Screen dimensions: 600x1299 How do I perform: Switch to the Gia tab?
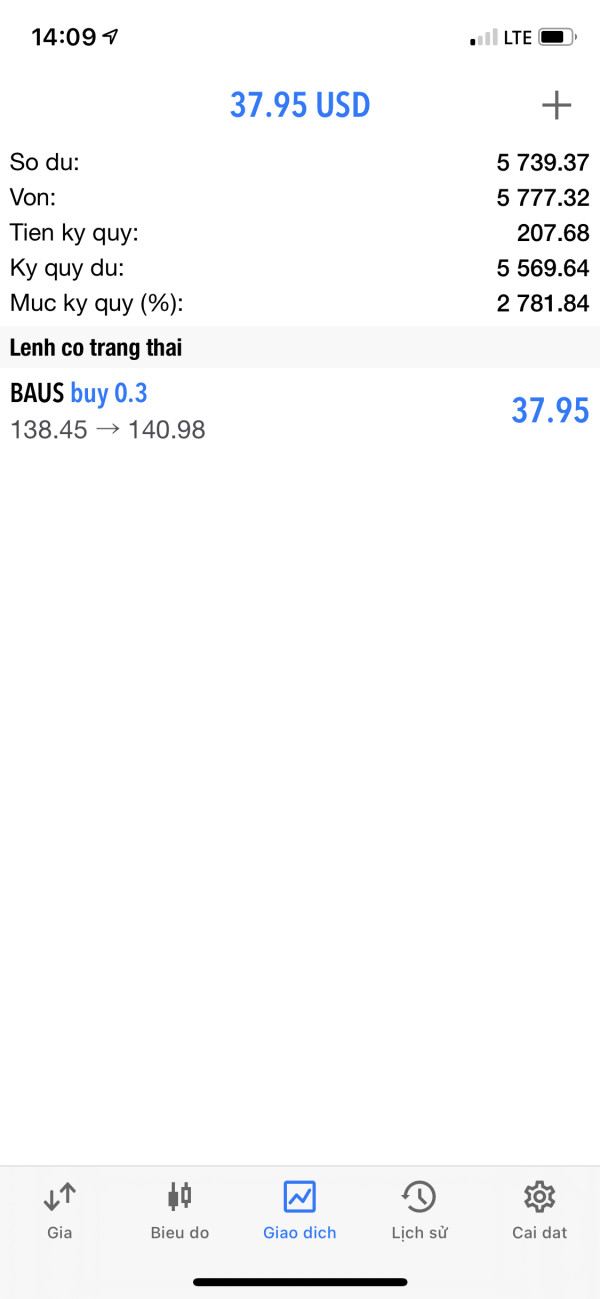coord(60,1210)
